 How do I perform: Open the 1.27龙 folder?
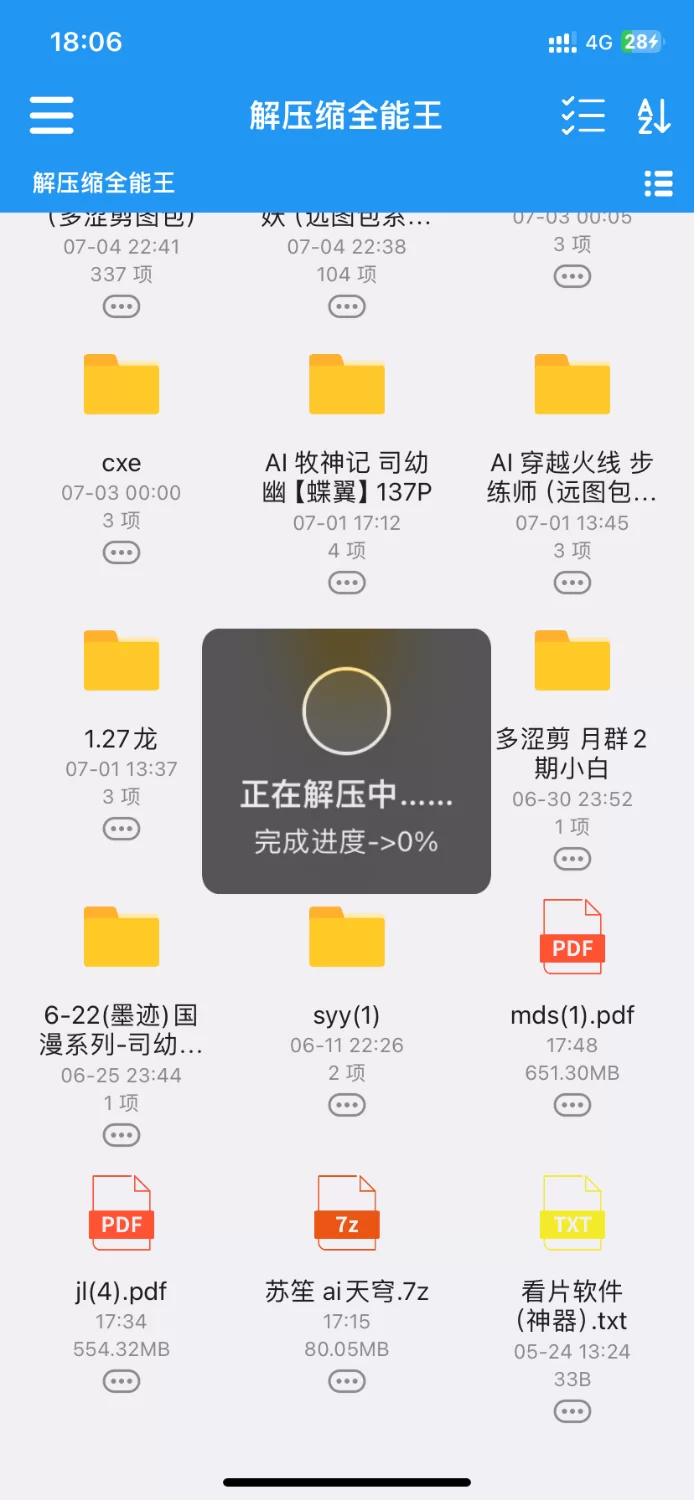[121, 660]
